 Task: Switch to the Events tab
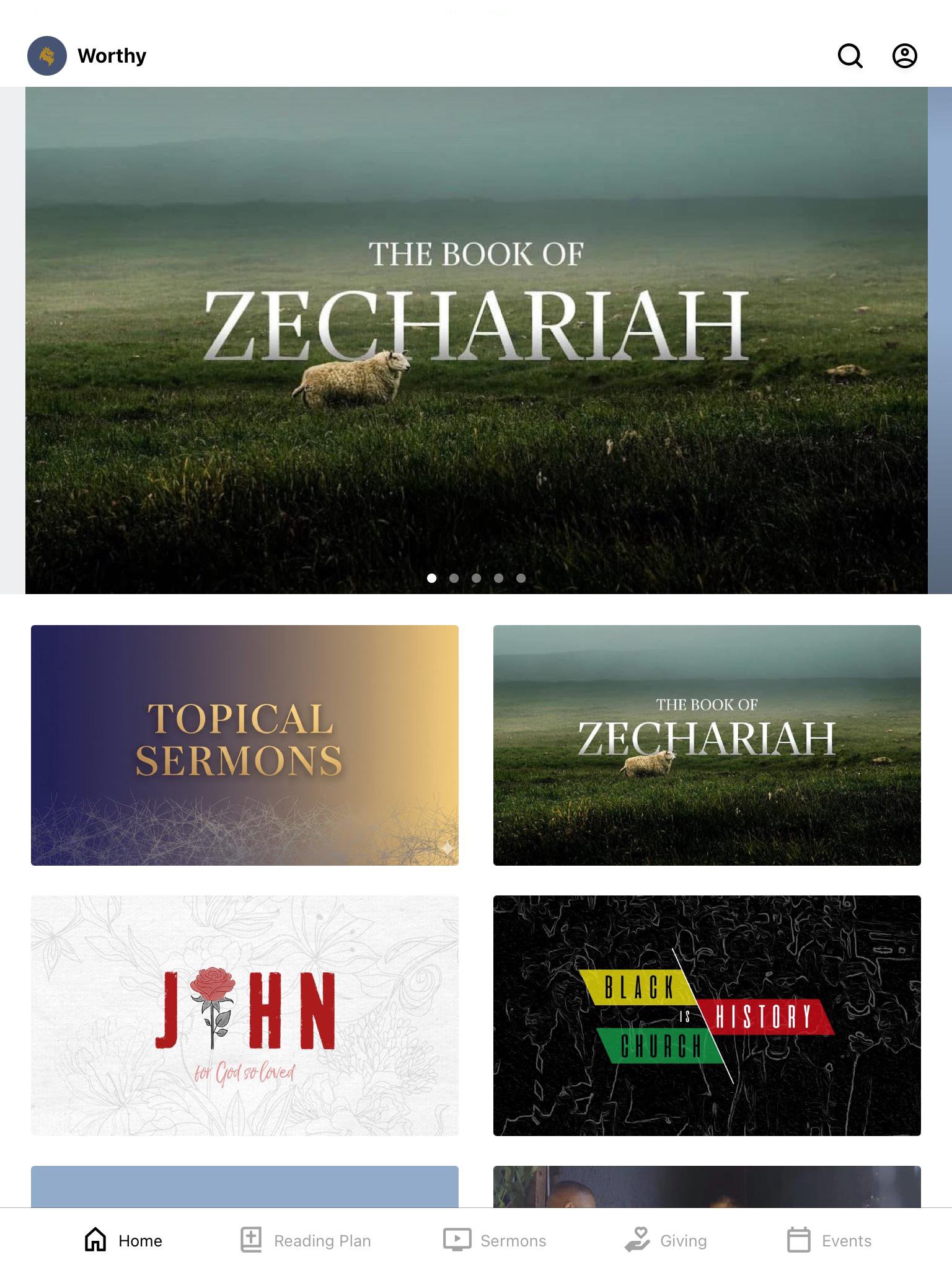click(829, 1240)
